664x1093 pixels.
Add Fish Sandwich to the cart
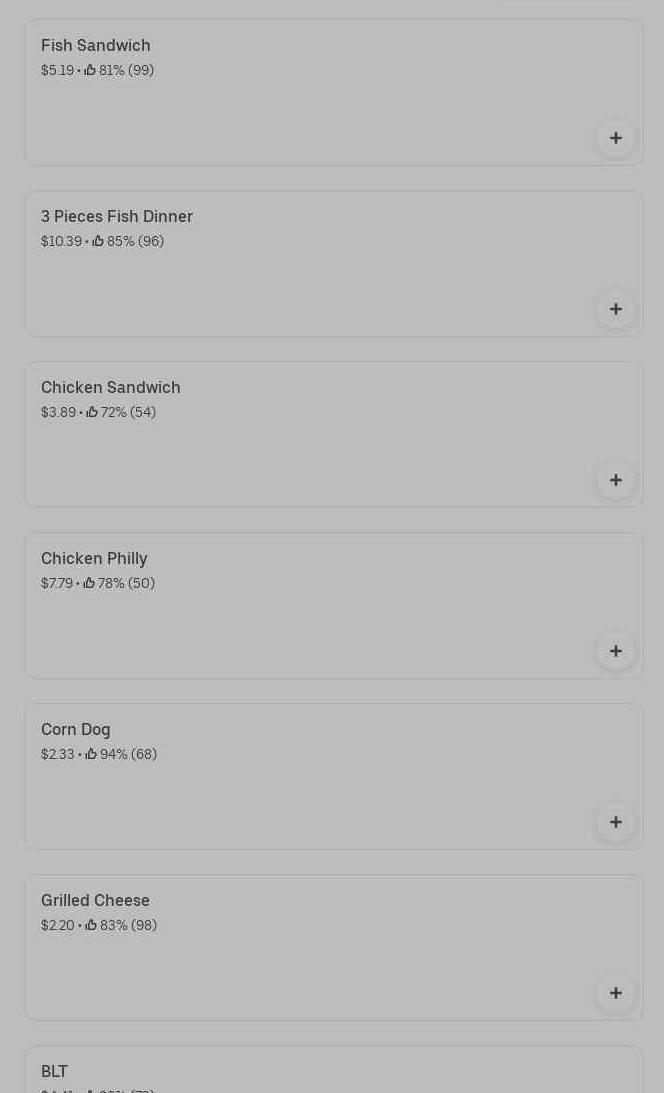pyautogui.click(x=616, y=138)
